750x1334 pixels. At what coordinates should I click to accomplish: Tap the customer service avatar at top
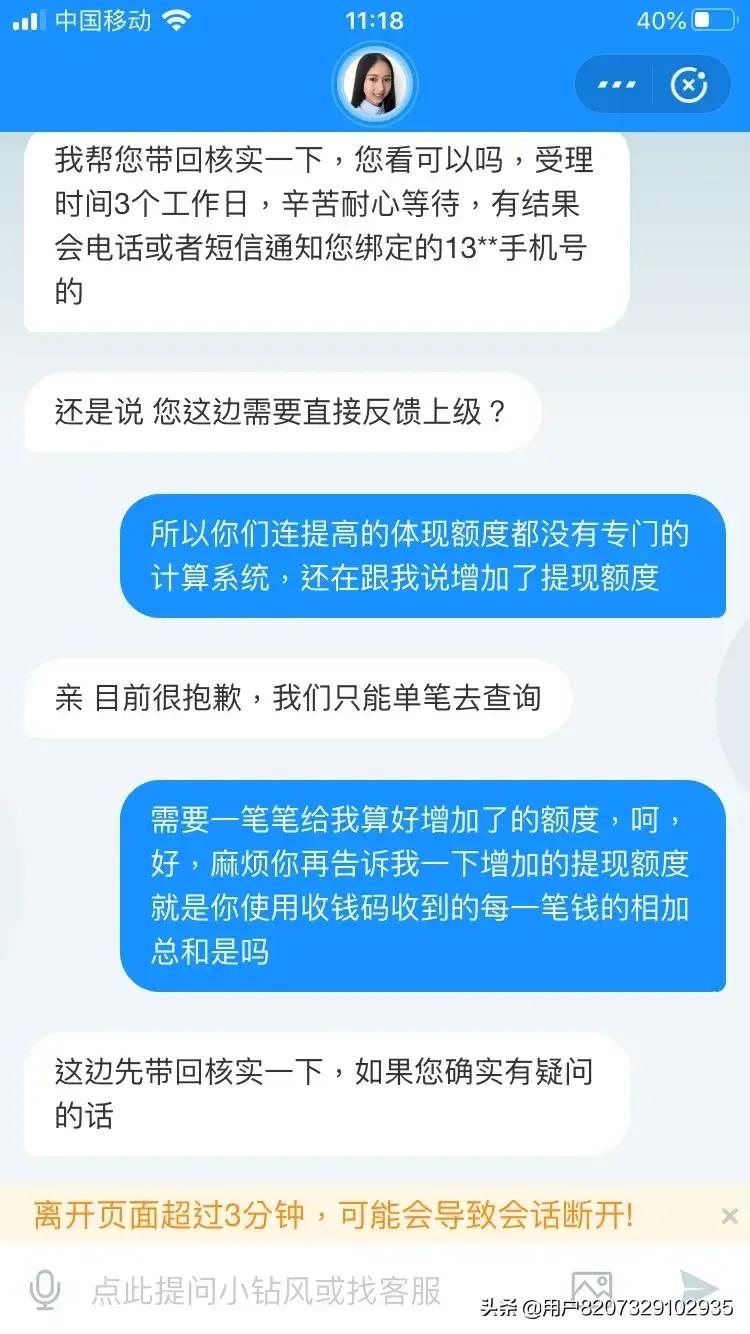coord(377,81)
